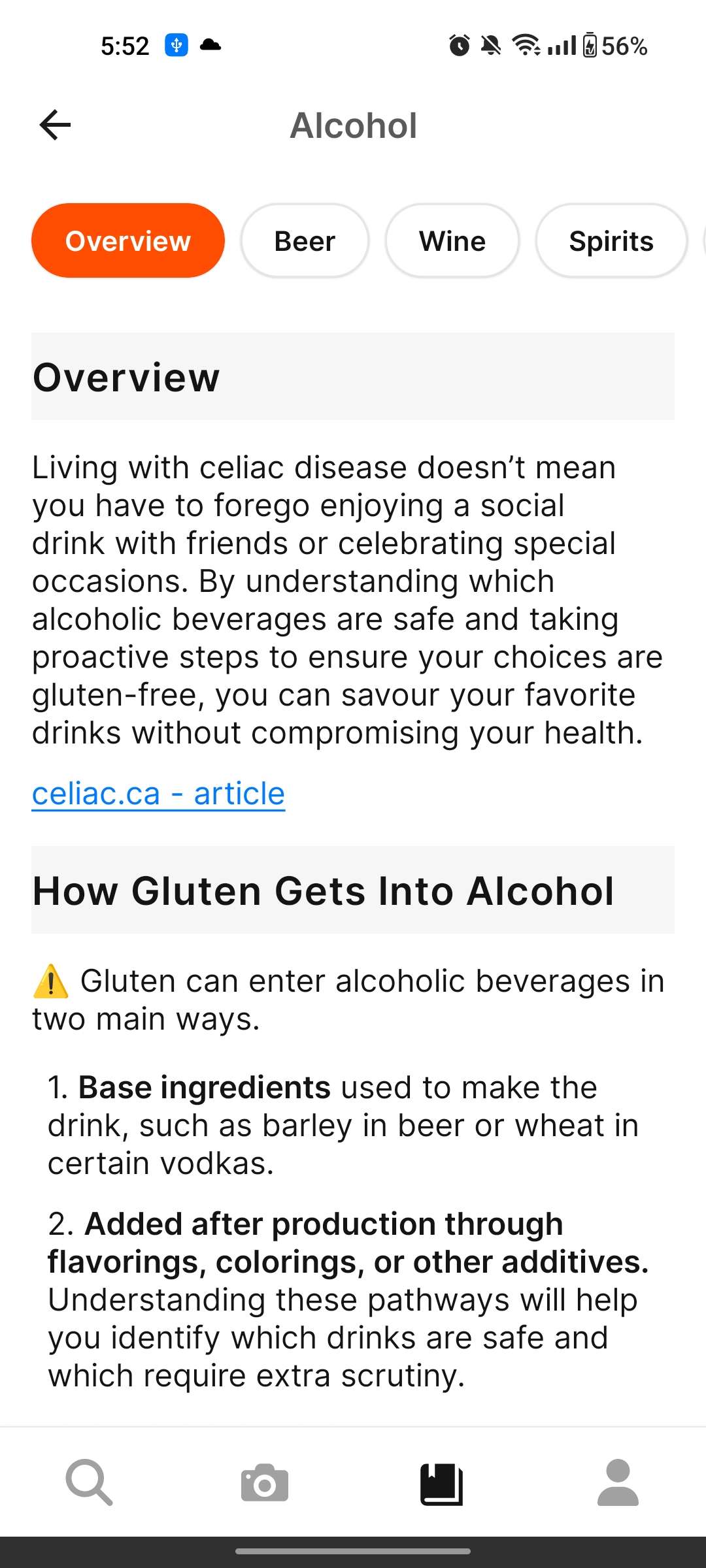This screenshot has height=1568, width=706.
Task: Open search with the magnifying glass icon
Action: (88, 1482)
